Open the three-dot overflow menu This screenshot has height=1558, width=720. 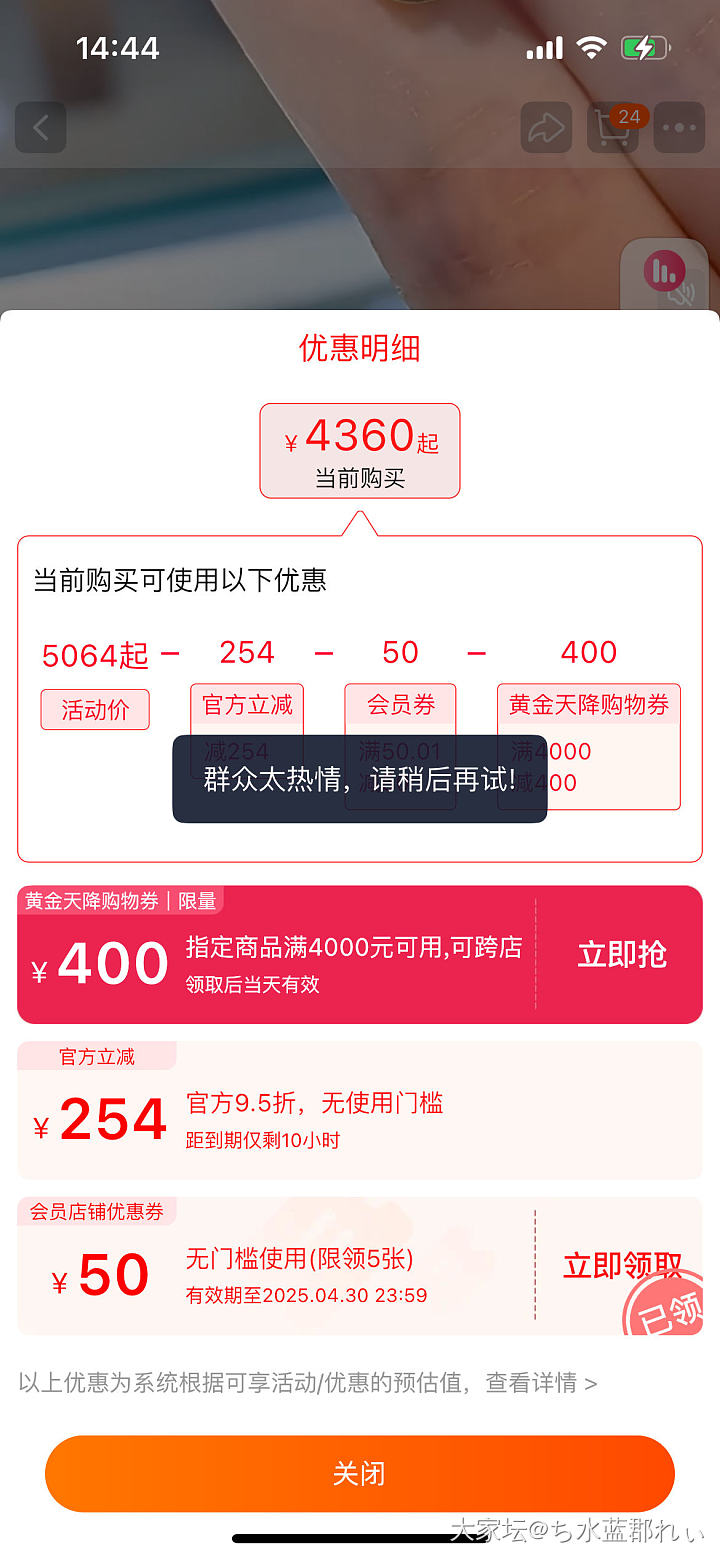(x=679, y=128)
